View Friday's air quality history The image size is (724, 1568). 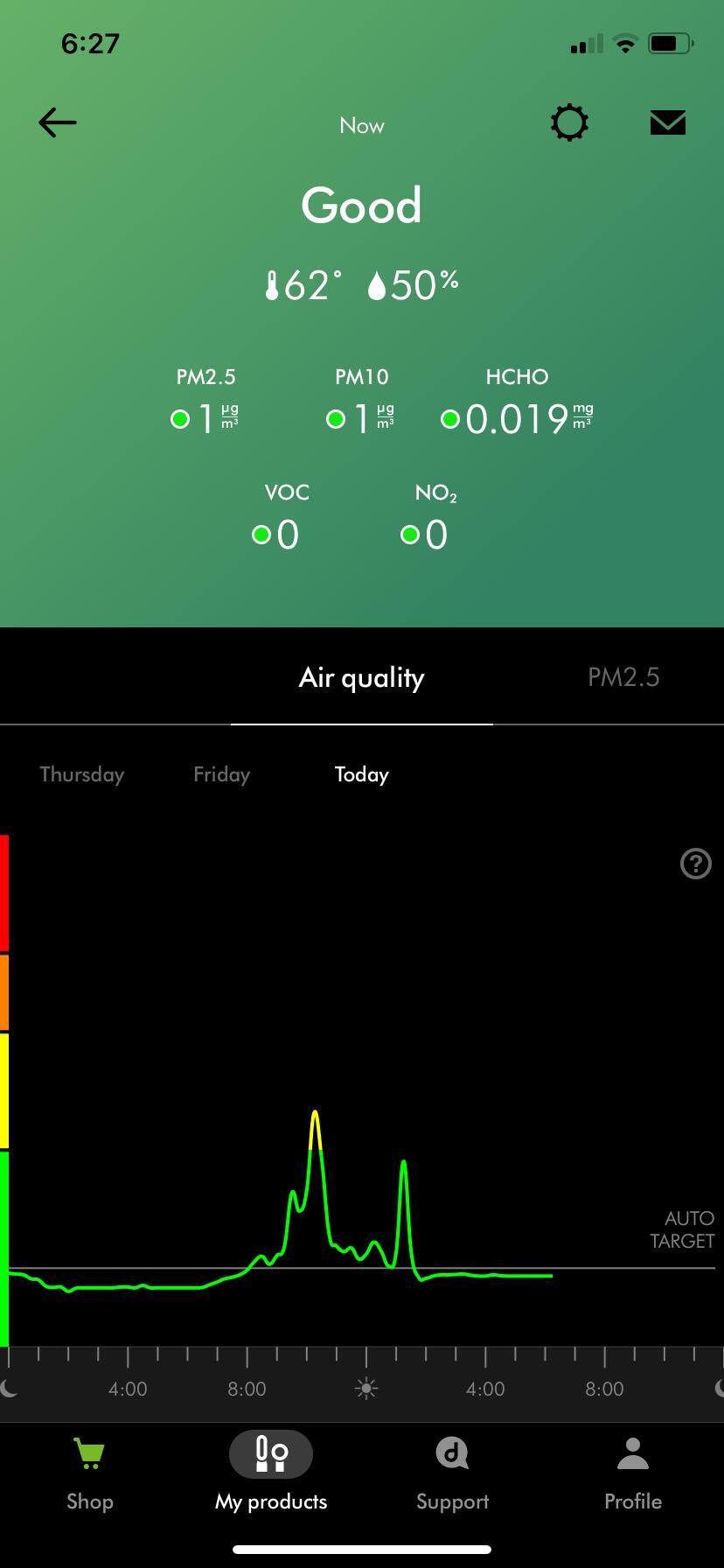coord(222,774)
